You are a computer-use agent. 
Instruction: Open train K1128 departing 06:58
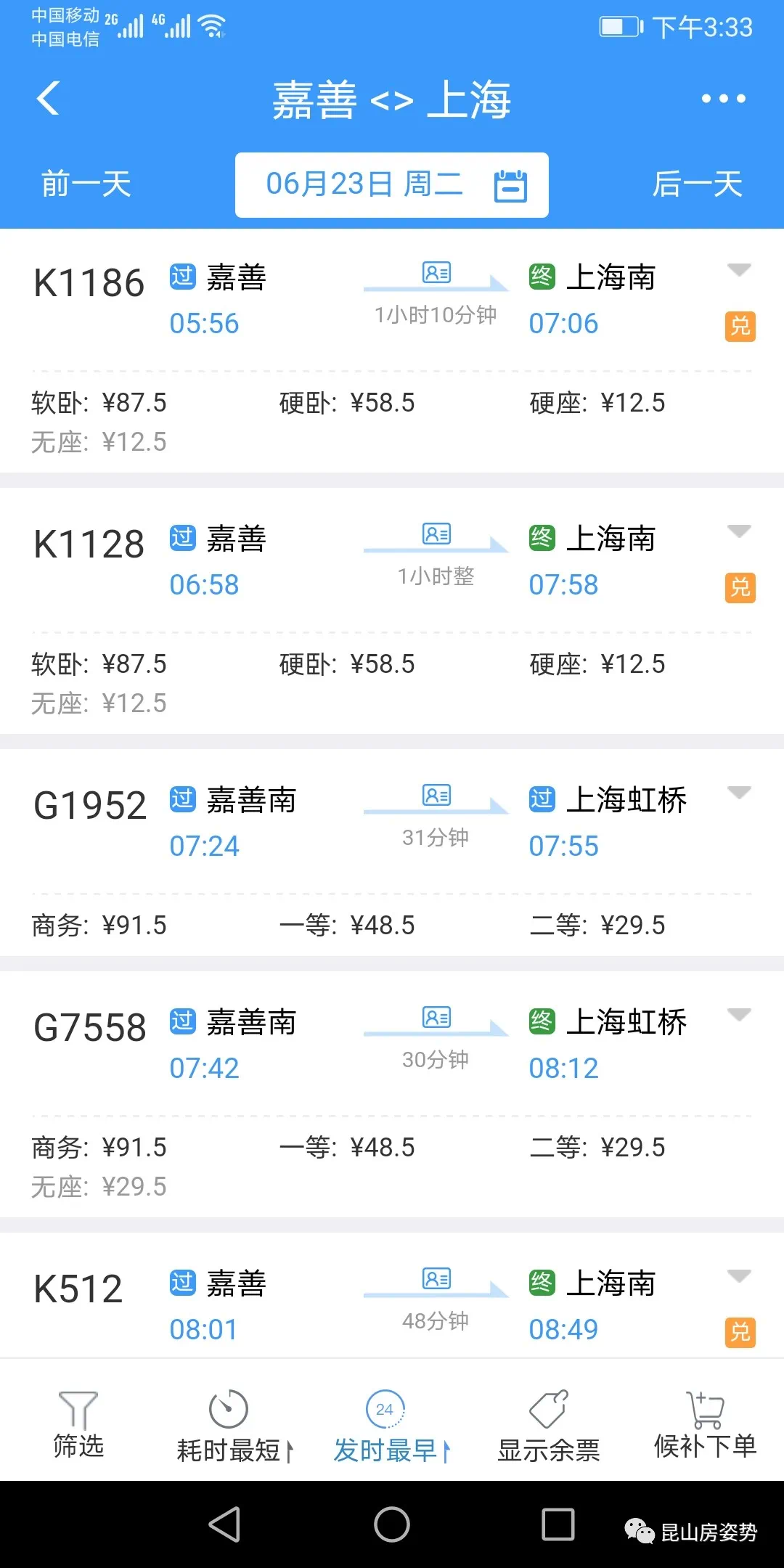click(x=392, y=611)
